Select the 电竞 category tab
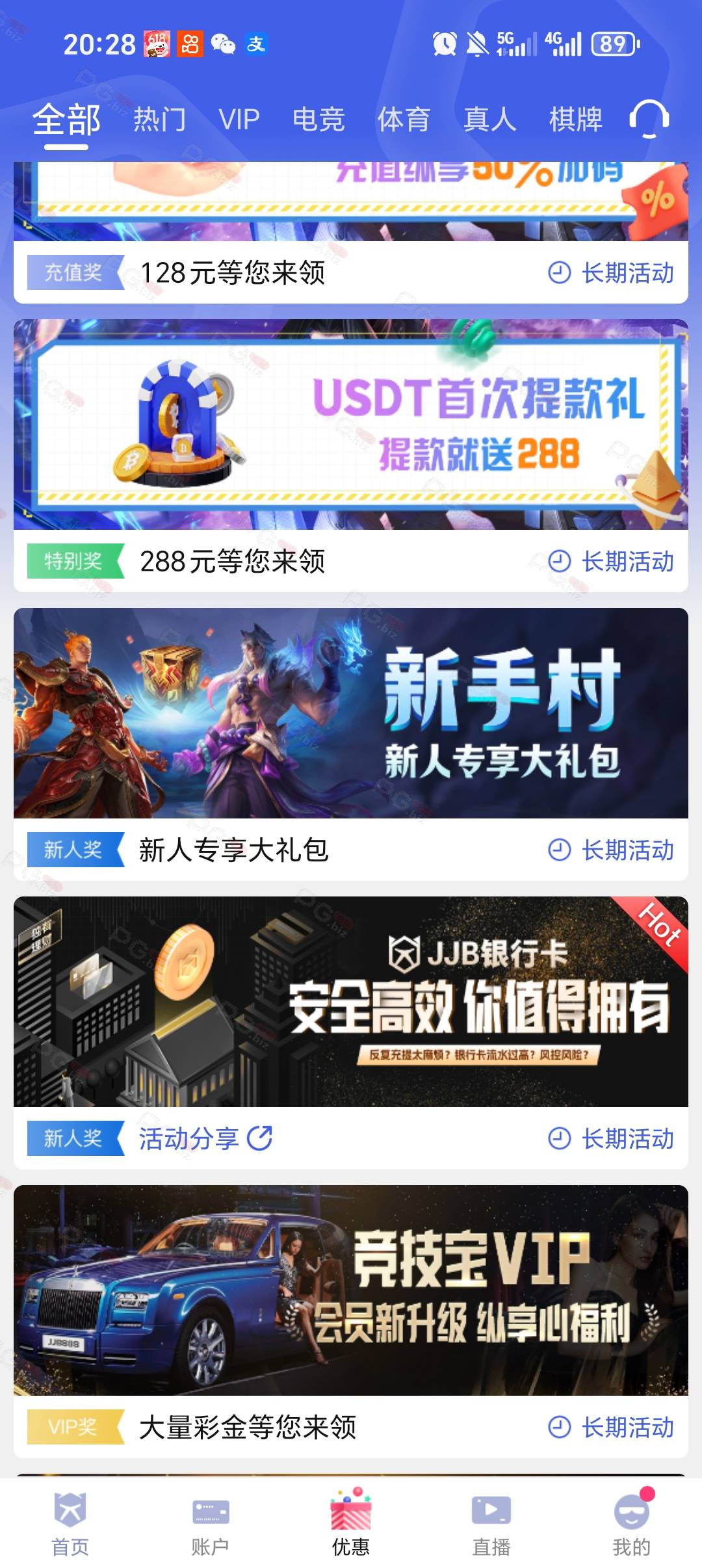 (x=318, y=120)
